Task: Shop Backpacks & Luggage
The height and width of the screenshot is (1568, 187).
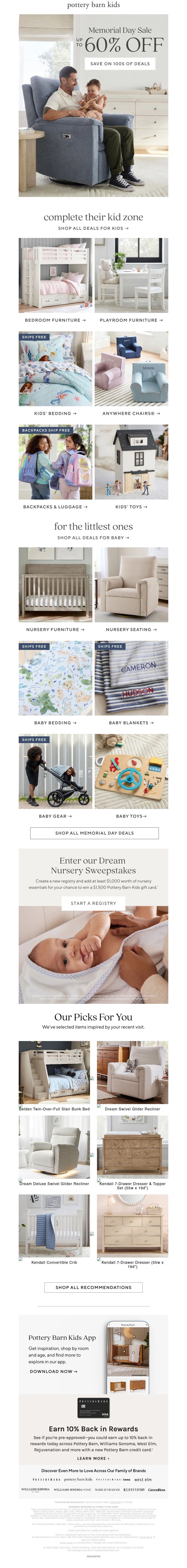Action: tap(55, 506)
